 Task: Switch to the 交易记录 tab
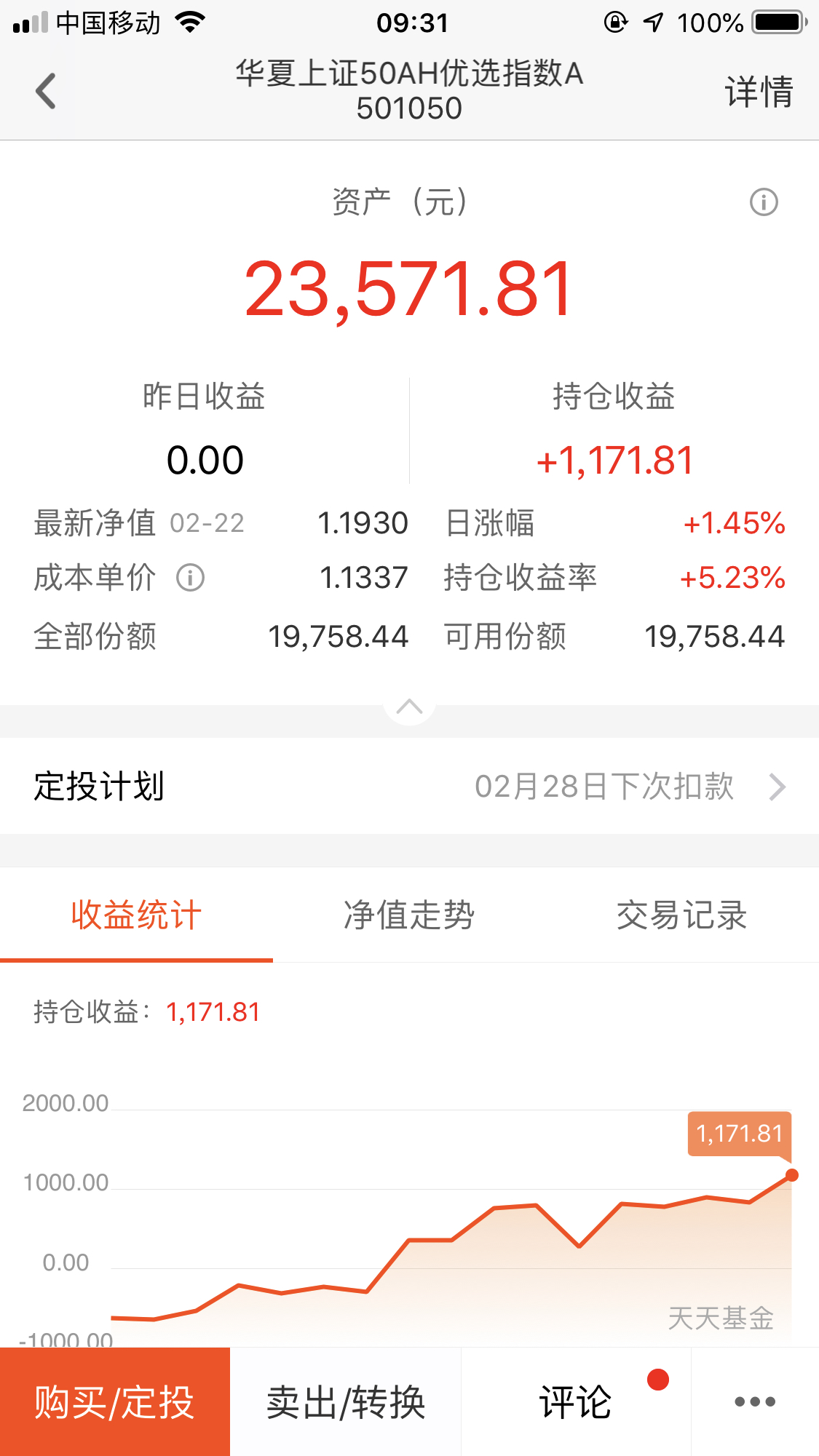pyautogui.click(x=682, y=915)
